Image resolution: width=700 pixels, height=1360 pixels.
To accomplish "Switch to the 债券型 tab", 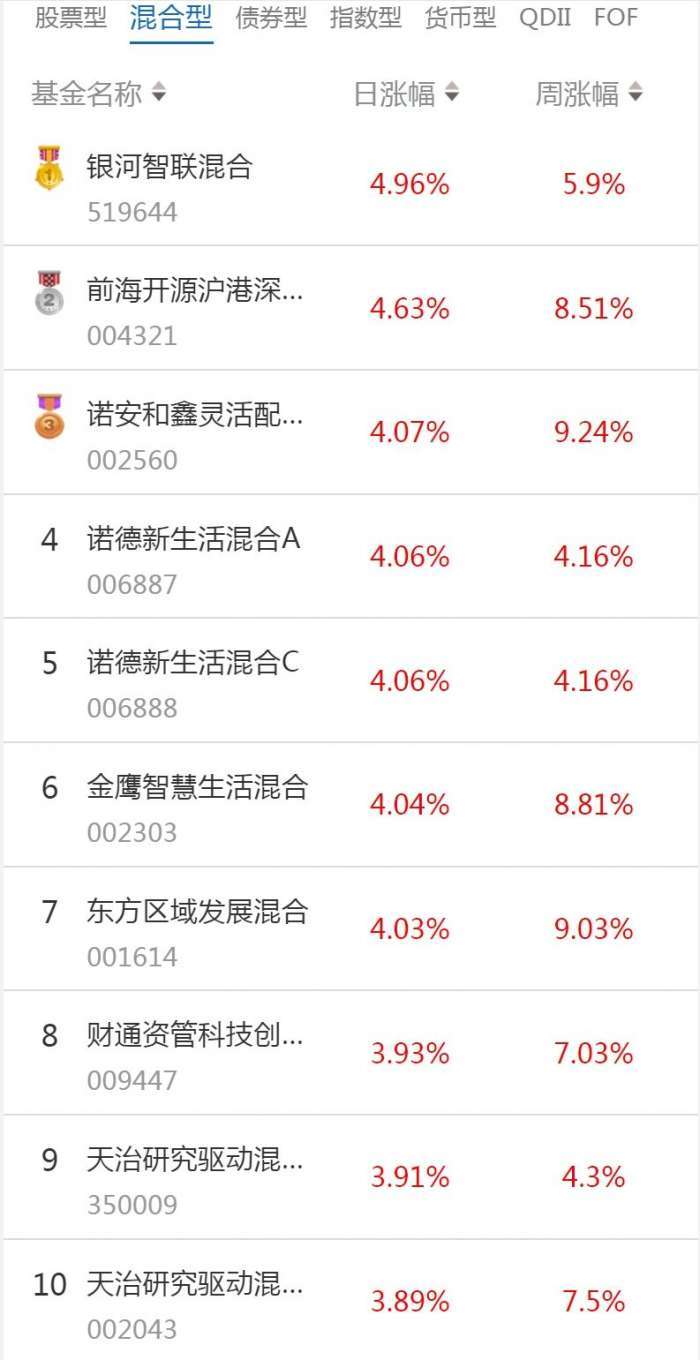I will coord(271,18).
